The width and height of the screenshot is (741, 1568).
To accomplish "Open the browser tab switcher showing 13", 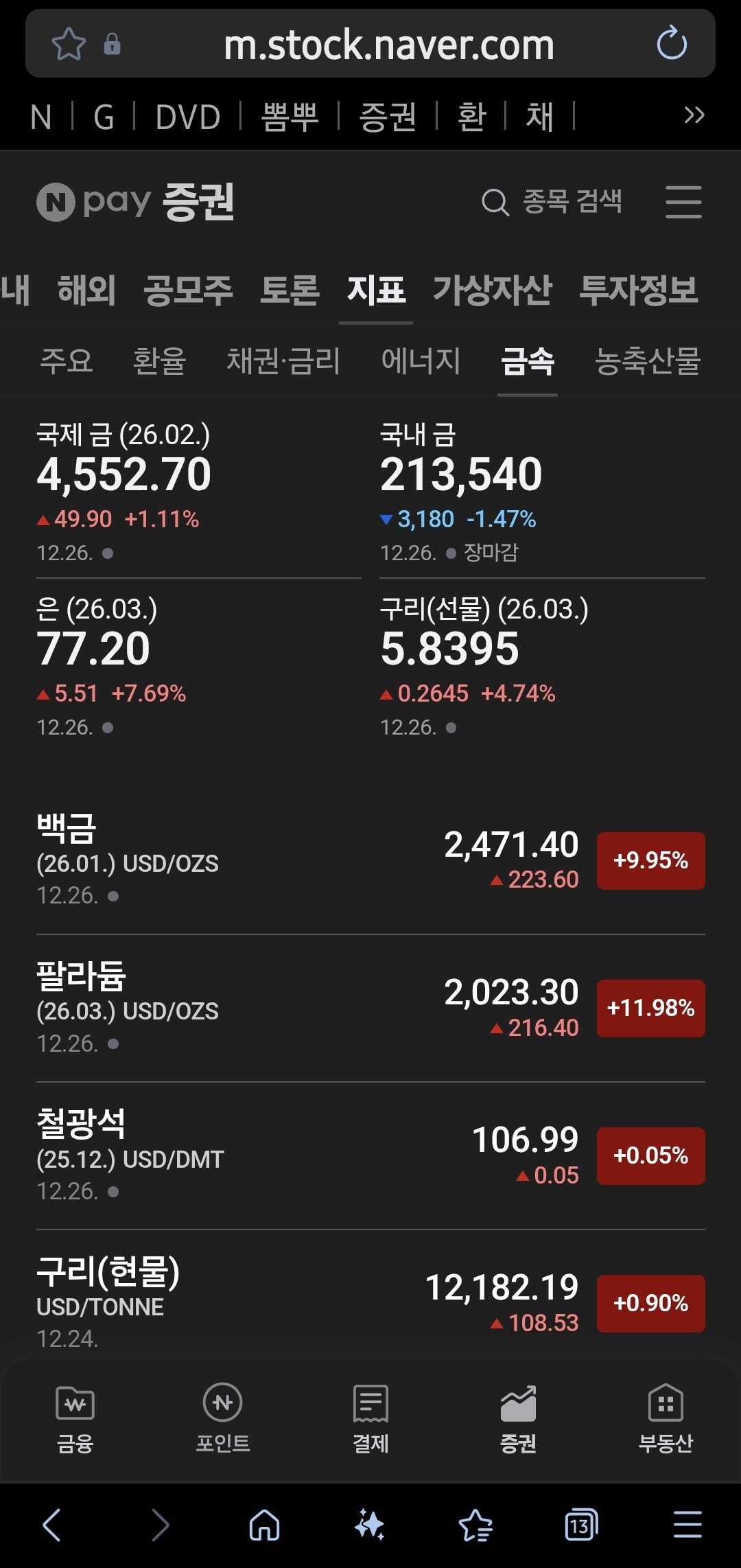I will pos(580,1525).
